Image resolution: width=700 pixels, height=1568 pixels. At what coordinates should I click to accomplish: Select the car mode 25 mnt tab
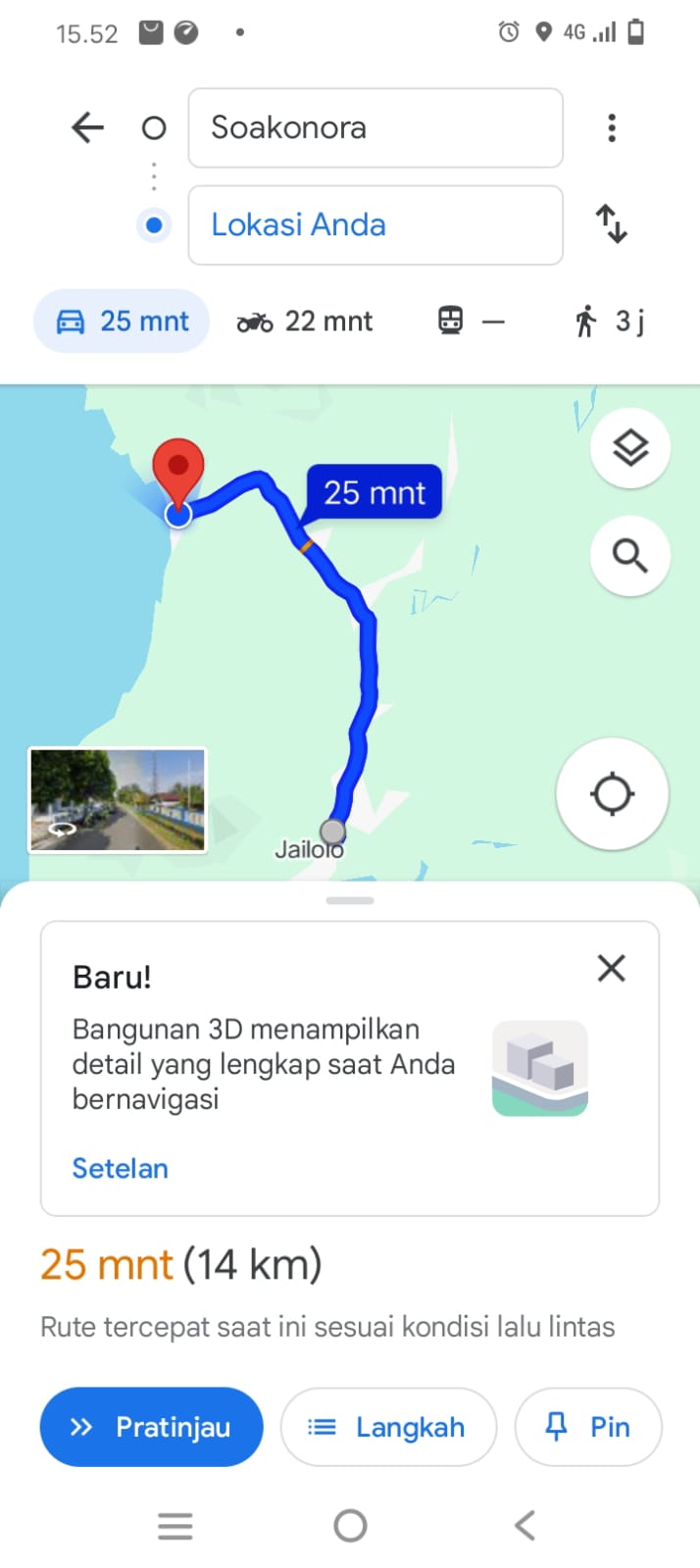pyautogui.click(x=122, y=321)
